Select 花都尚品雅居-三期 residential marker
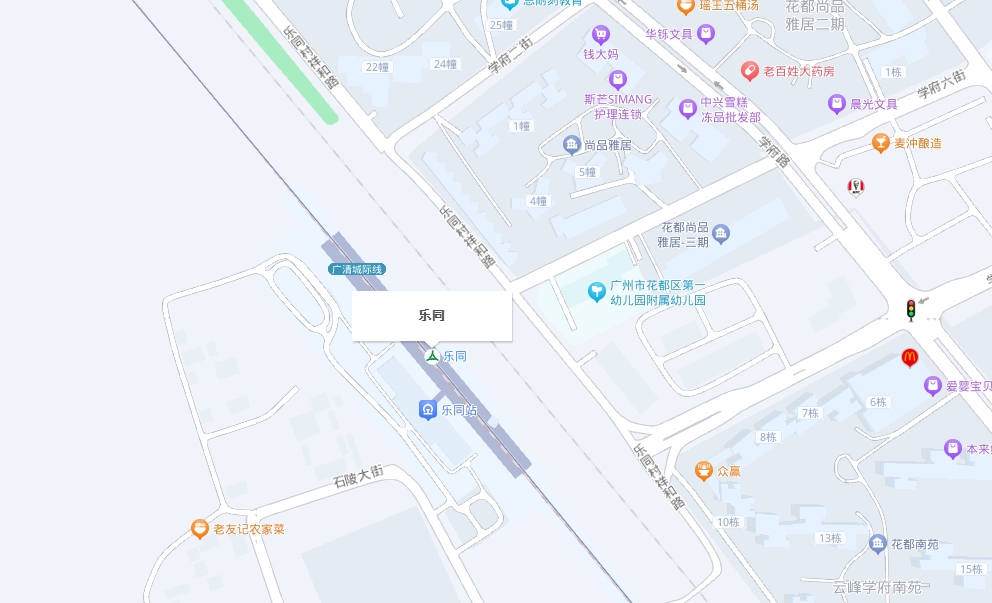The height and width of the screenshot is (603, 992). tap(721, 234)
